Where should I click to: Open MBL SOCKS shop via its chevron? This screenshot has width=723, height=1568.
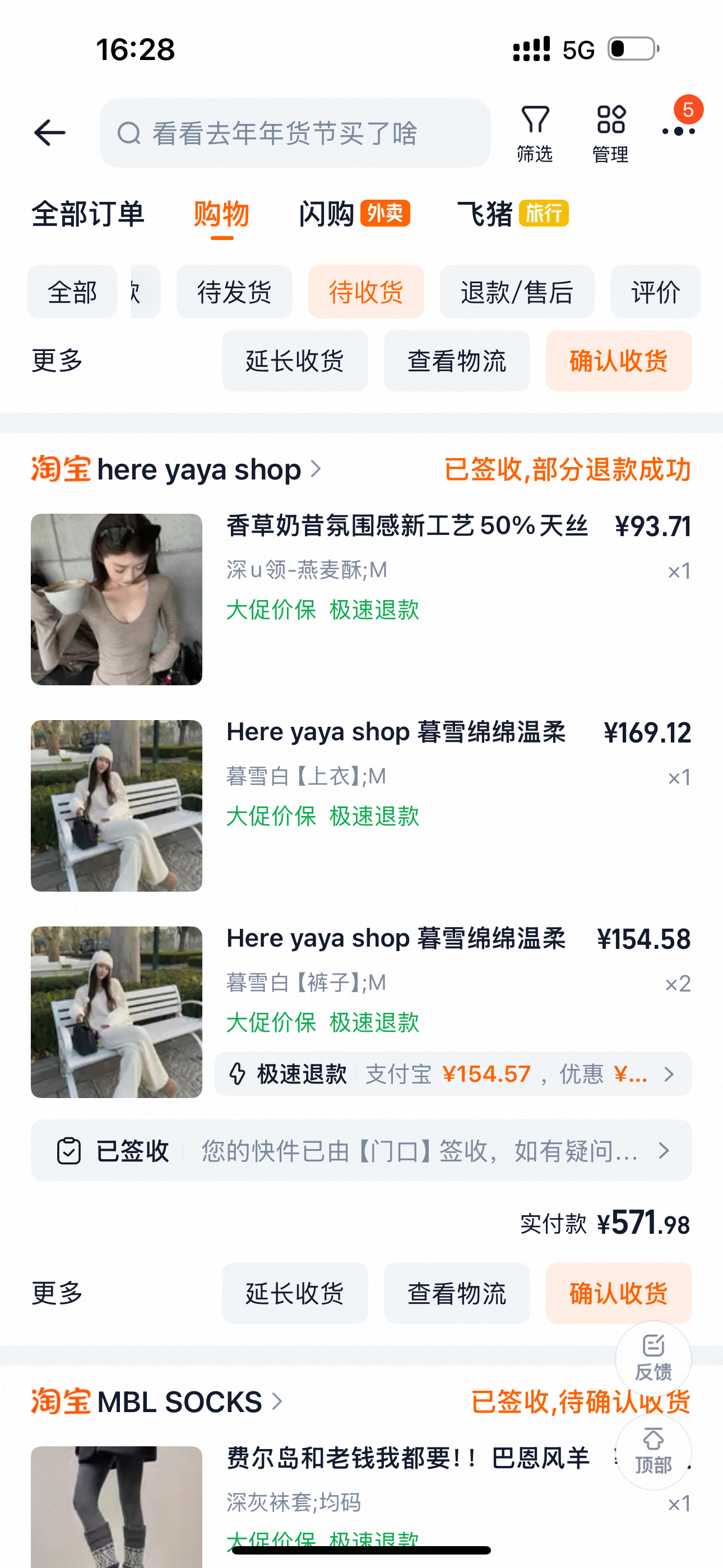click(277, 1403)
